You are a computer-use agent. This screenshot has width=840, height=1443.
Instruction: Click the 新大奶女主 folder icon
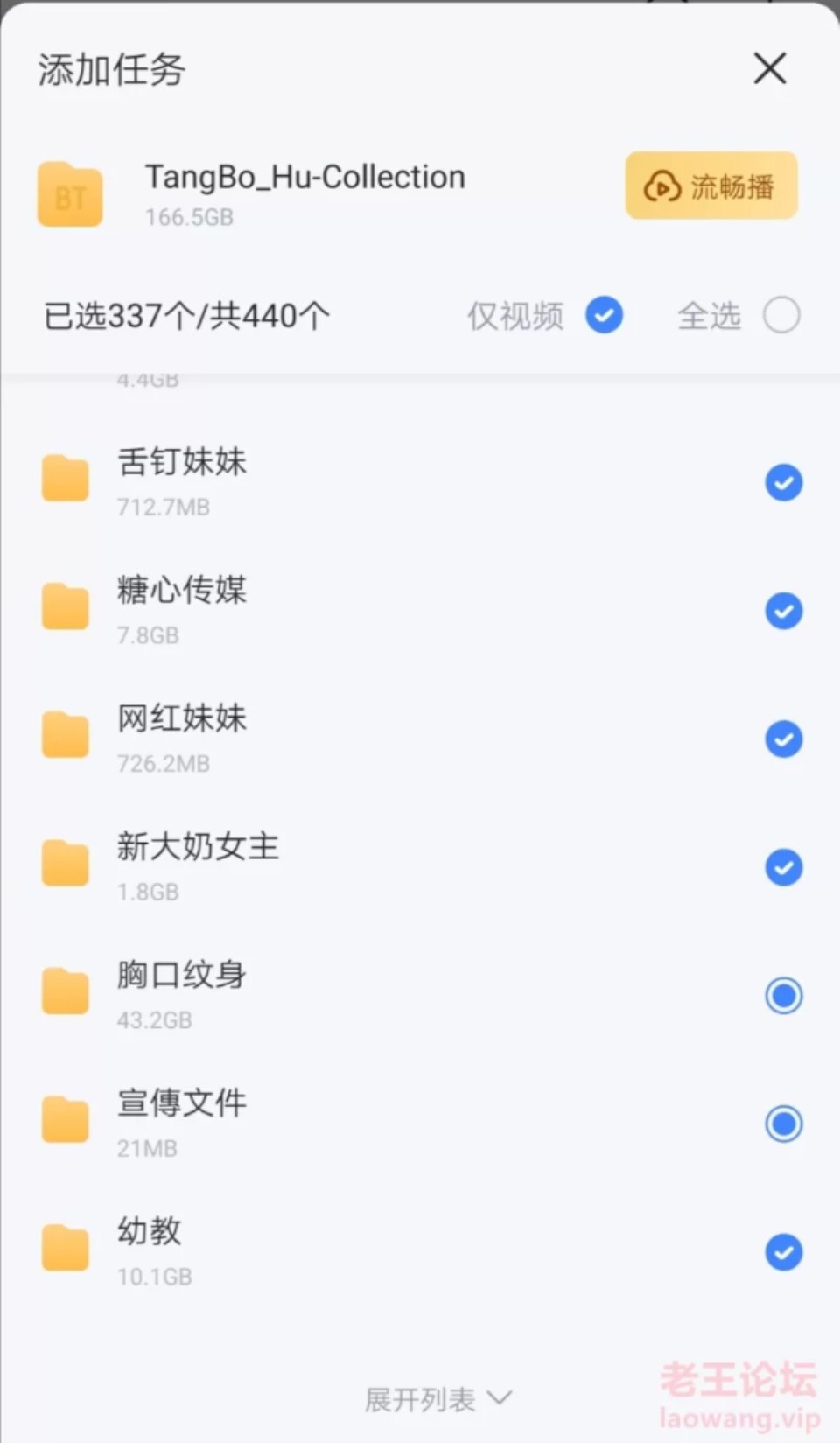click(65, 862)
